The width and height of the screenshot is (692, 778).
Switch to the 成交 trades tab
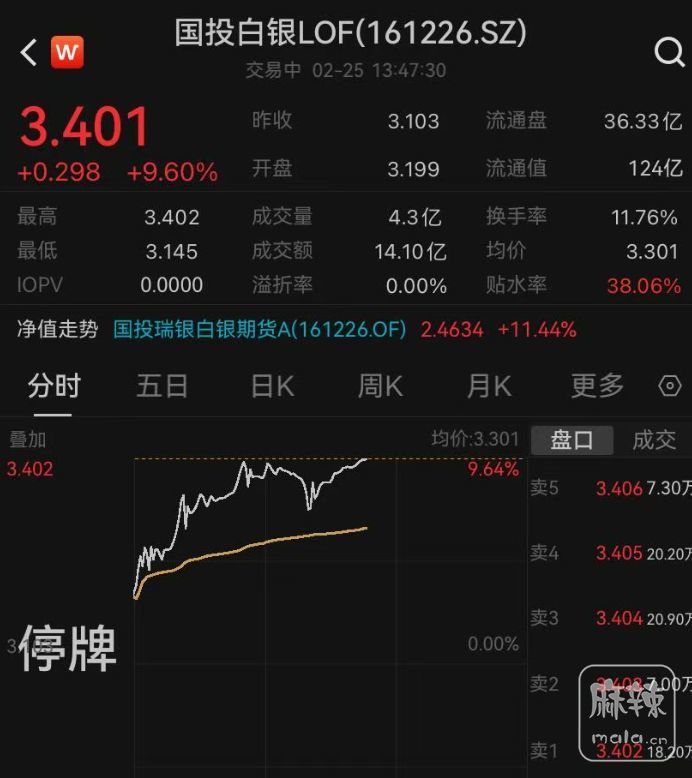(x=654, y=439)
